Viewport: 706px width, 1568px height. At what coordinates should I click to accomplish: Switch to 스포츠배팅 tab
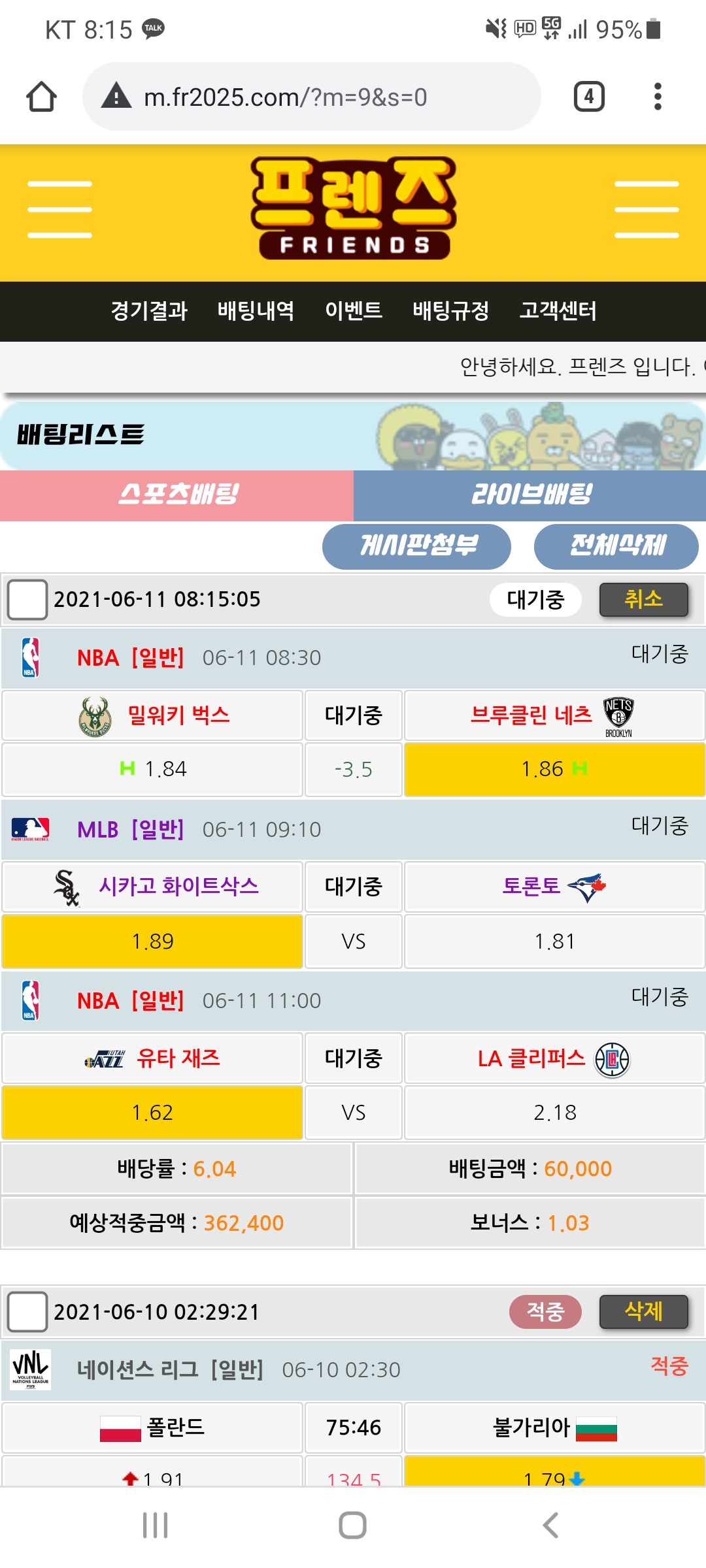(x=177, y=495)
